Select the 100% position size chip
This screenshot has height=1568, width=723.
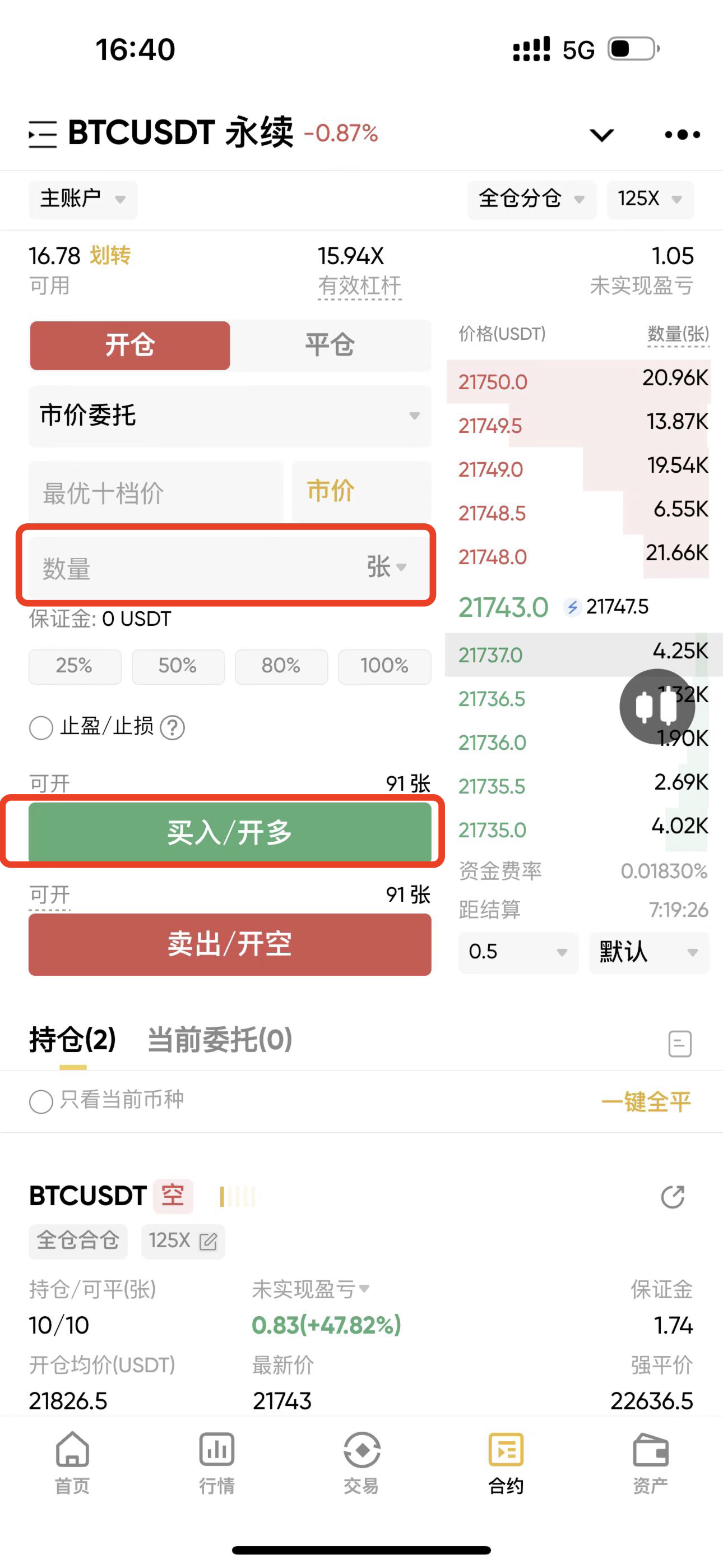click(384, 666)
